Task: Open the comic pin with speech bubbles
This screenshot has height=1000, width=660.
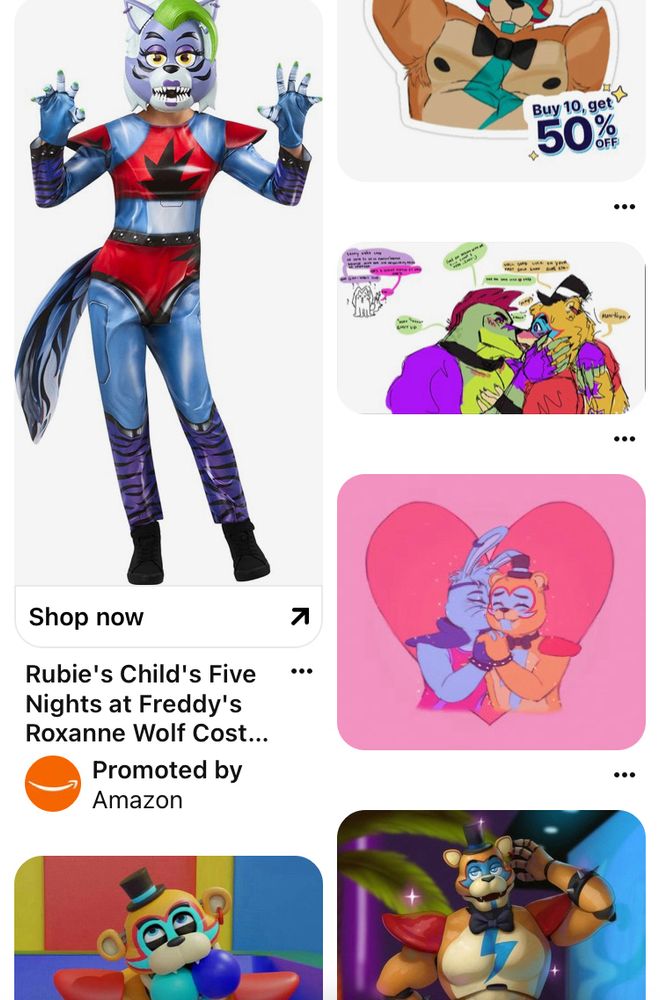Action: tap(491, 328)
